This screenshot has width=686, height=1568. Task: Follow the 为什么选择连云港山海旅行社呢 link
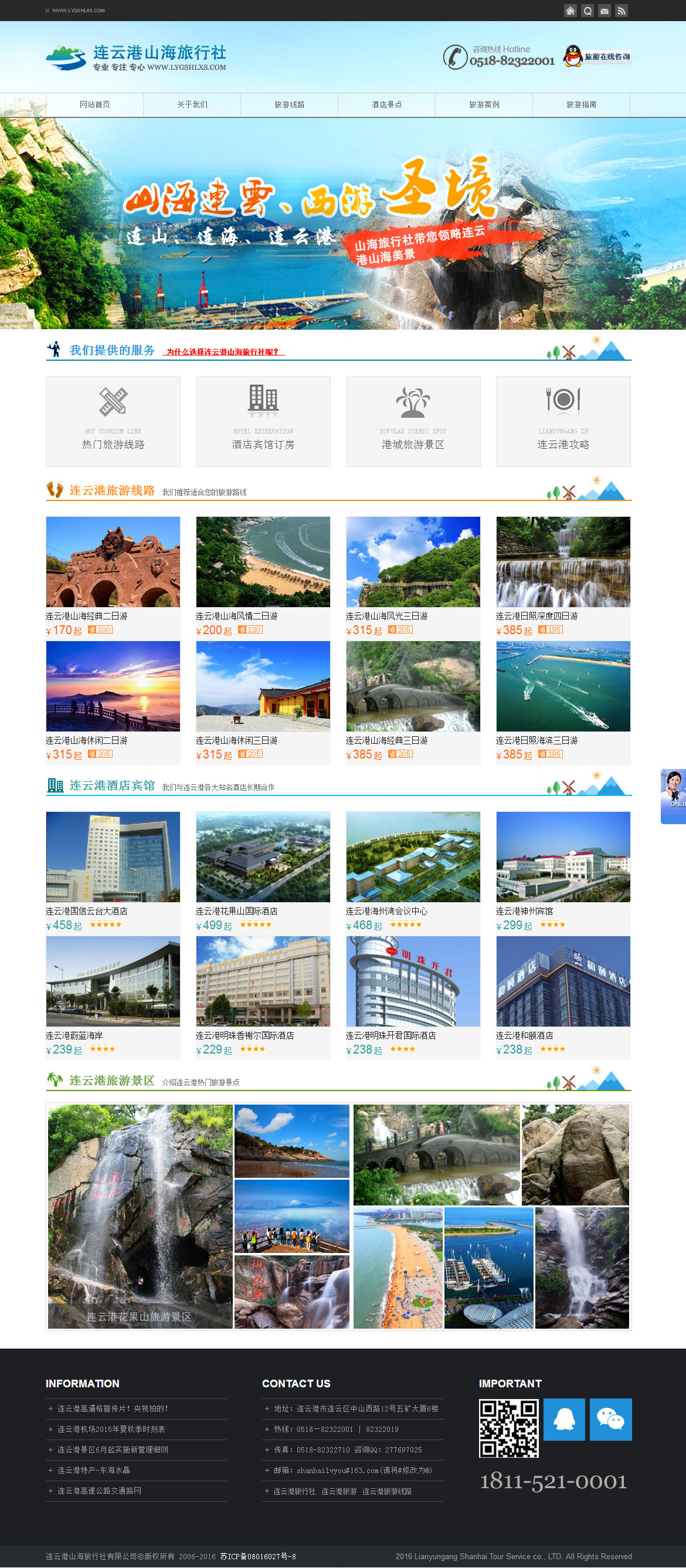[223, 352]
